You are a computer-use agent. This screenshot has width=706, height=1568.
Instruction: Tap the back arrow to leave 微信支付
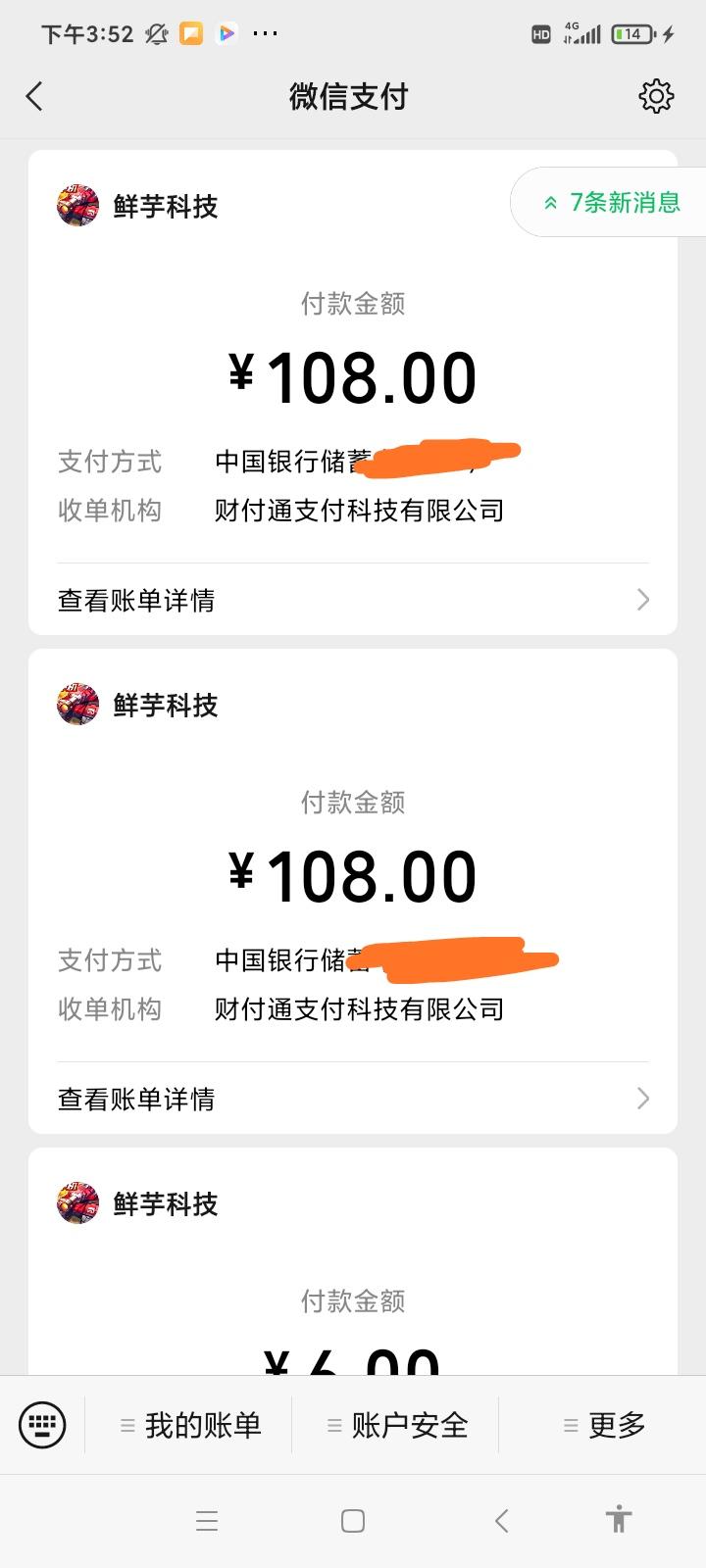(x=35, y=95)
